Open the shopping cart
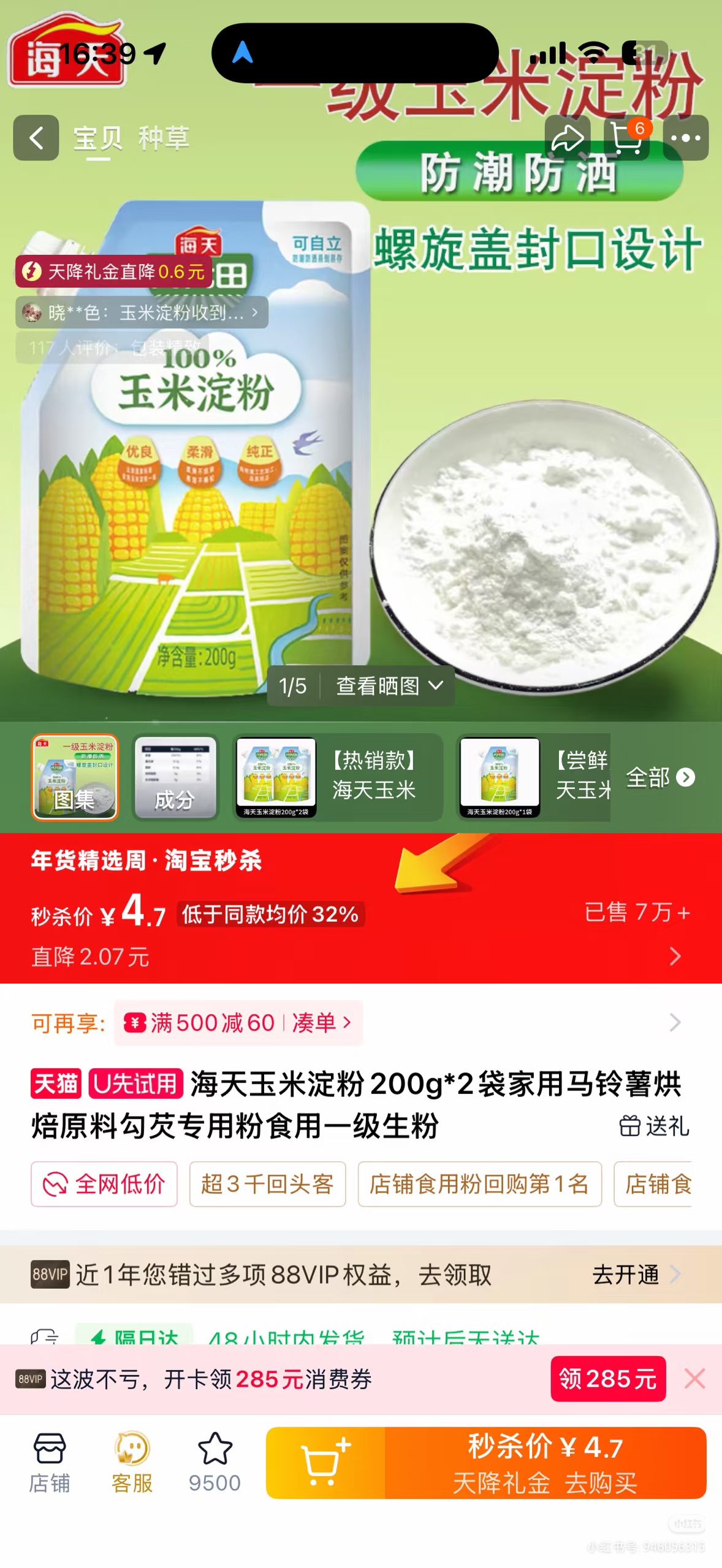The image size is (722, 1568). click(626, 138)
